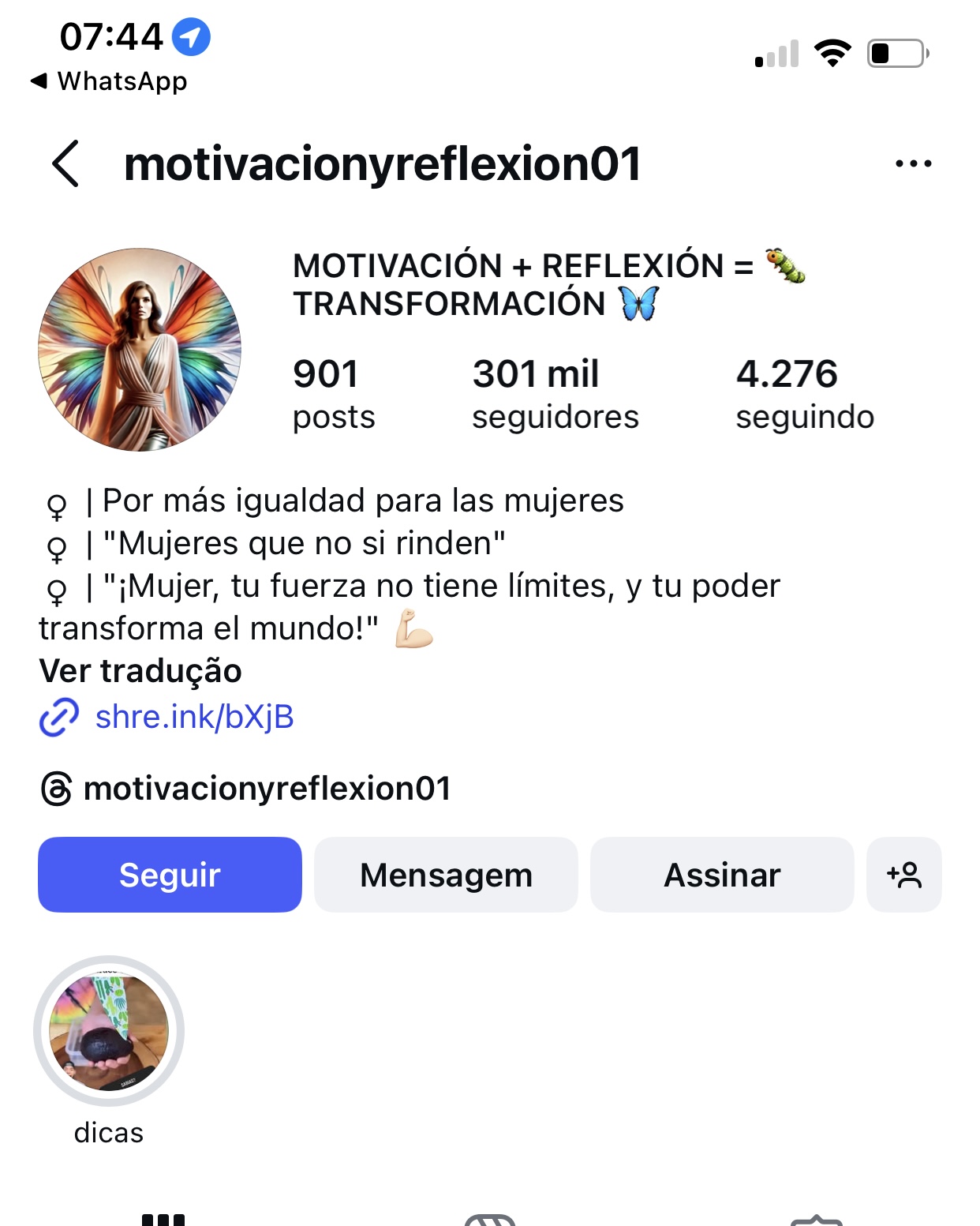Open the 301 mil seguidores list
The width and height of the screenshot is (980, 1226).
pyautogui.click(x=555, y=394)
